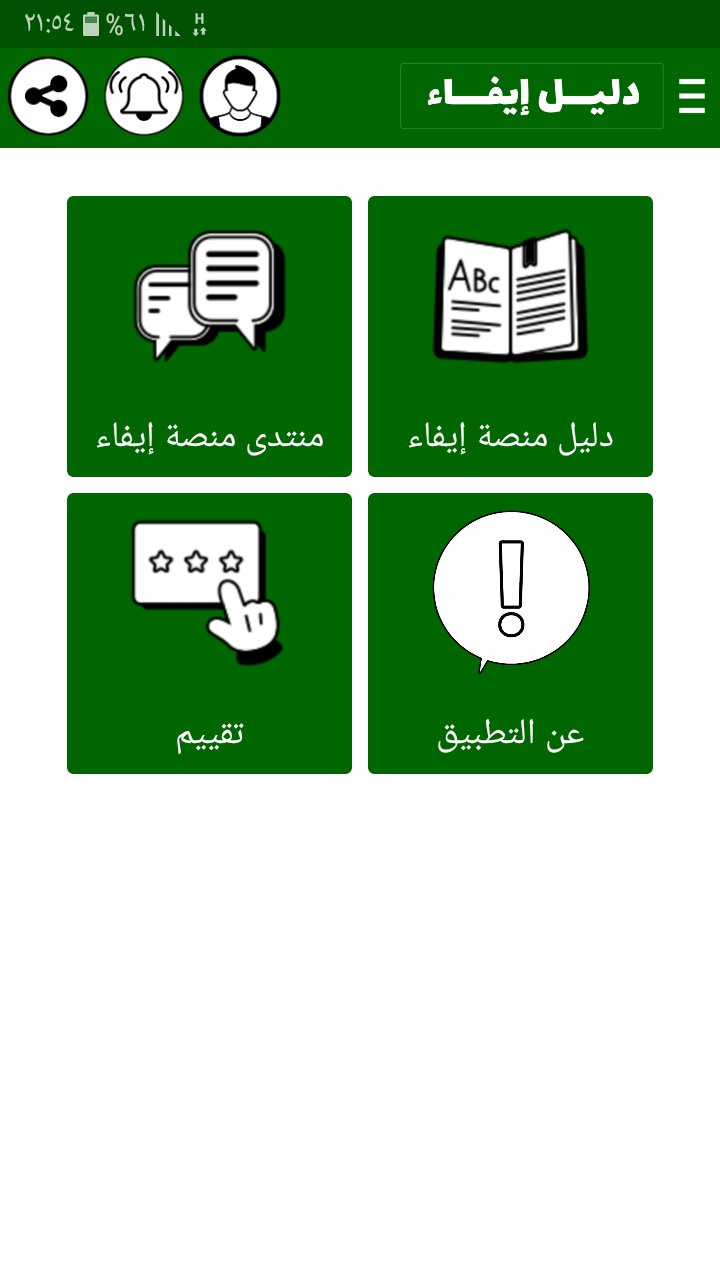720x1280 pixels.
Task: Tap the share icon in the toolbar
Action: [48, 94]
